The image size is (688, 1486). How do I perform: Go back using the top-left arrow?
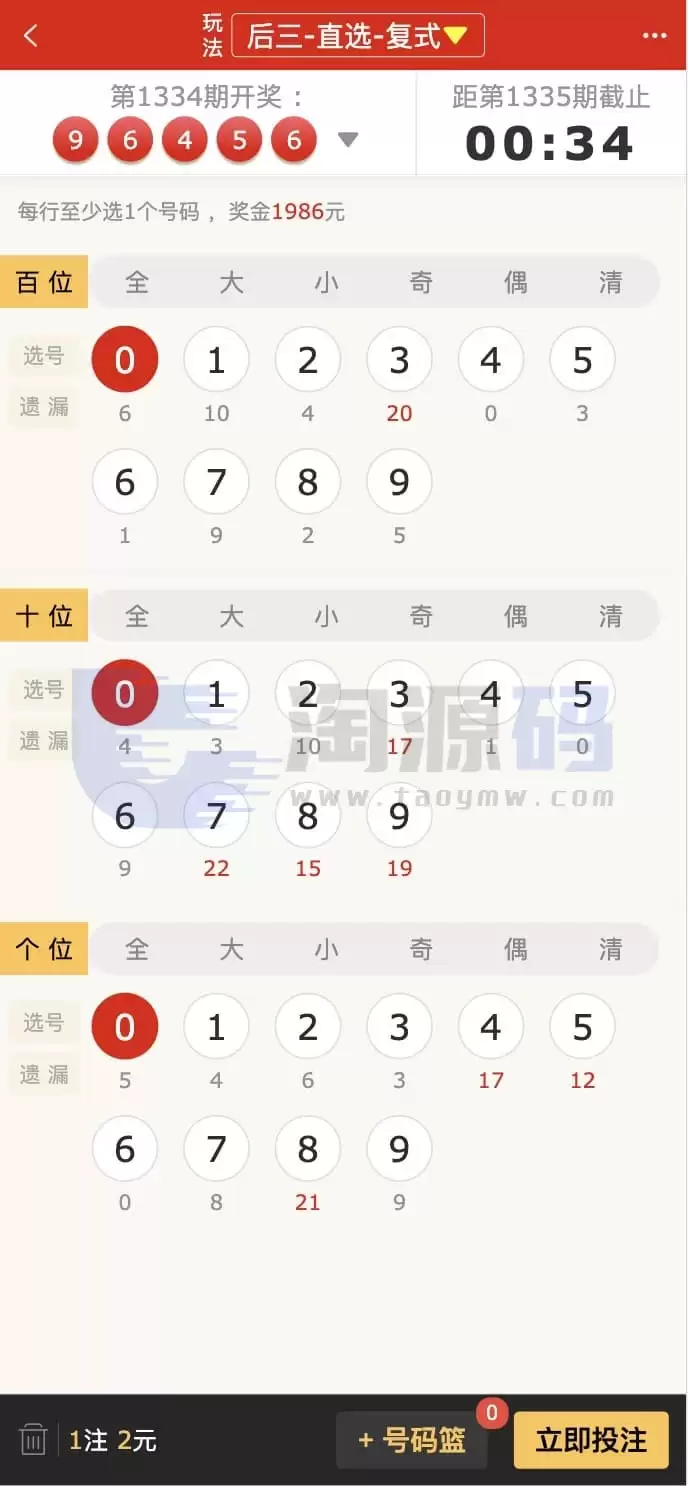pyautogui.click(x=31, y=36)
